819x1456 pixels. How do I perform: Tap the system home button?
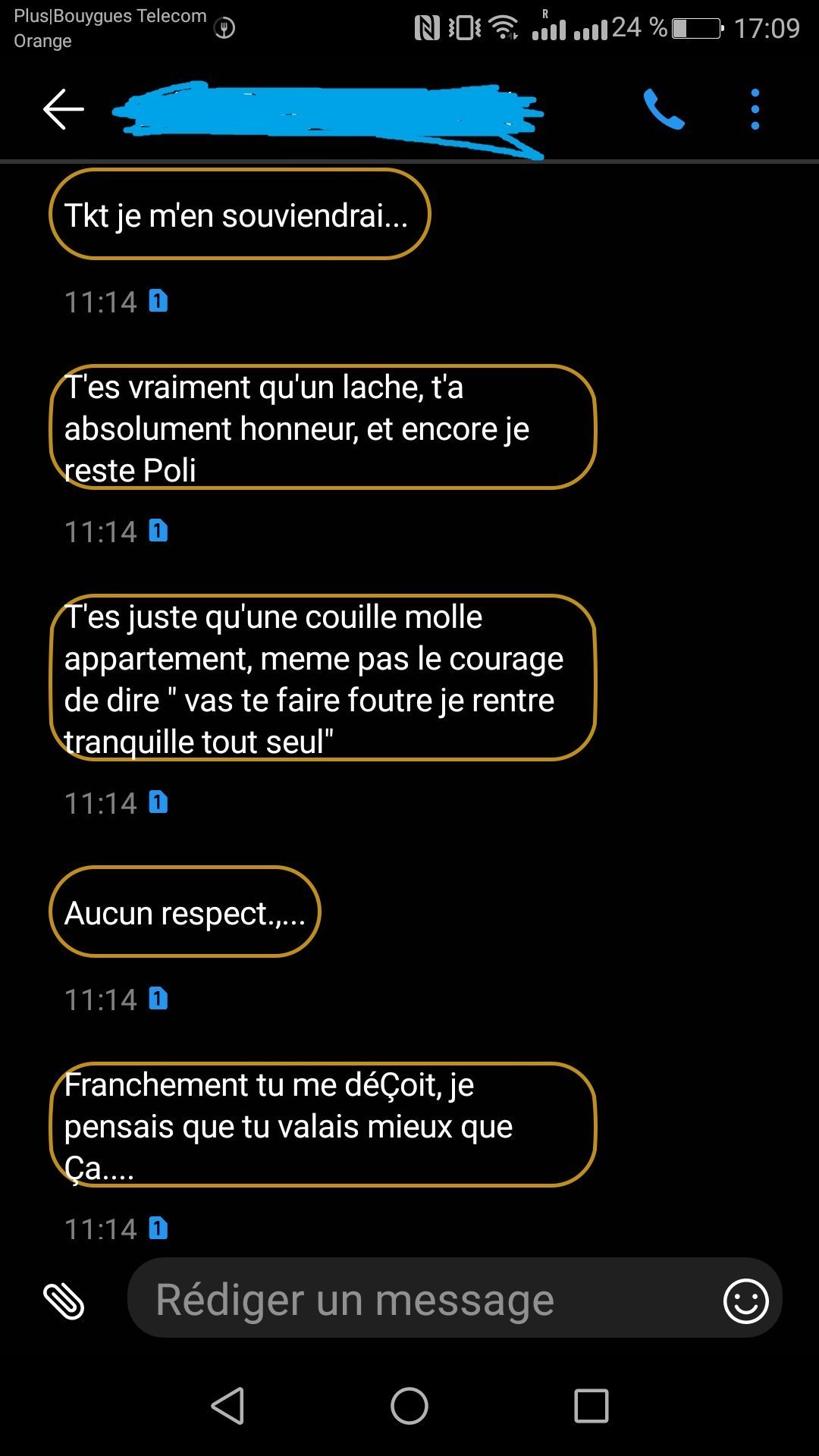409,1406
